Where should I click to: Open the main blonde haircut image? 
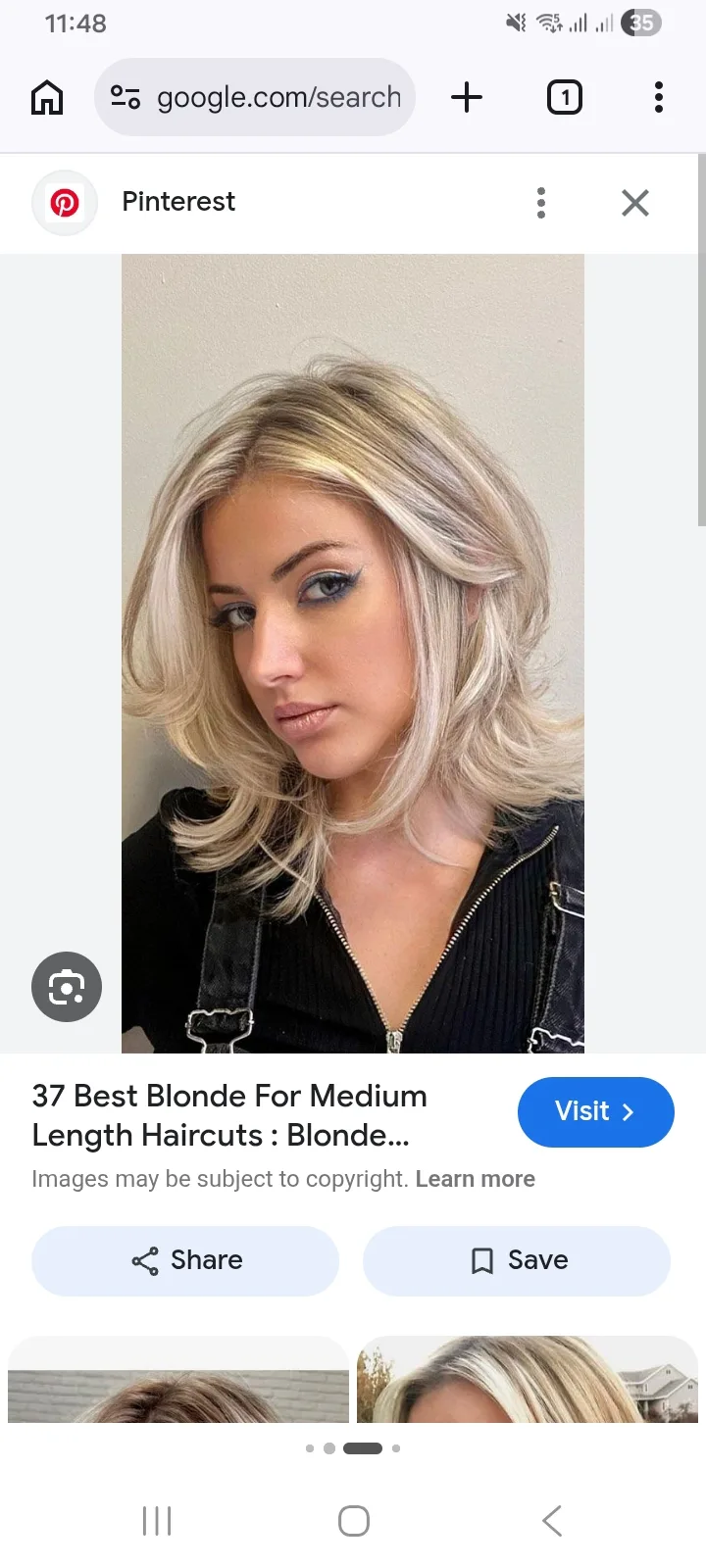coord(353,653)
